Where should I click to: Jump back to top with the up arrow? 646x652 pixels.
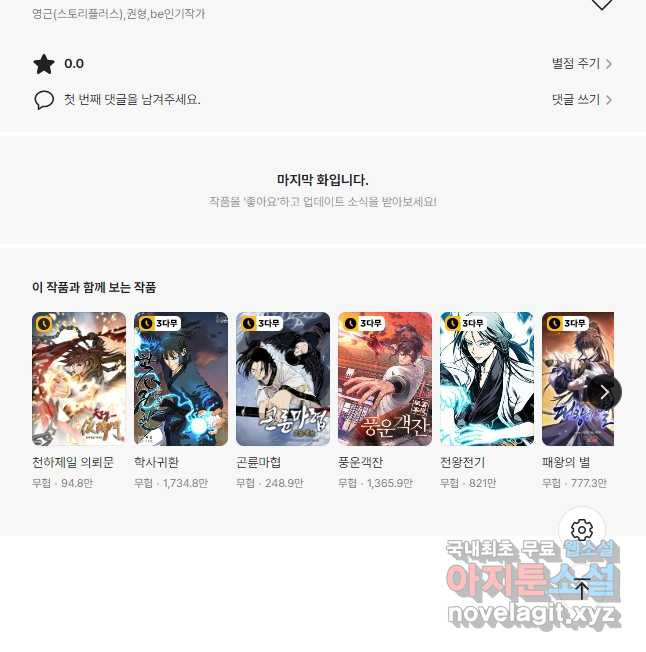(x=582, y=589)
